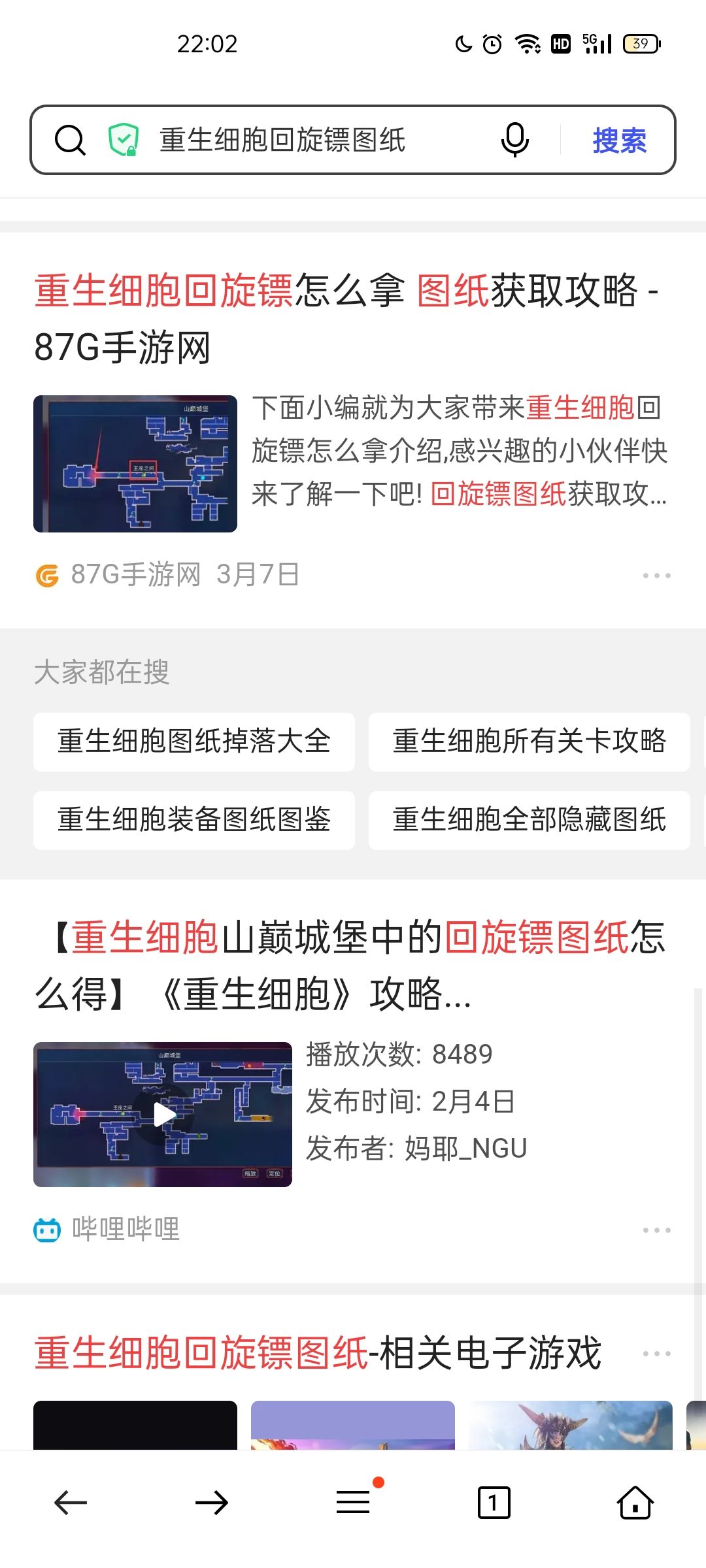
Task: Tap the blue 搜索 button
Action: point(619,140)
